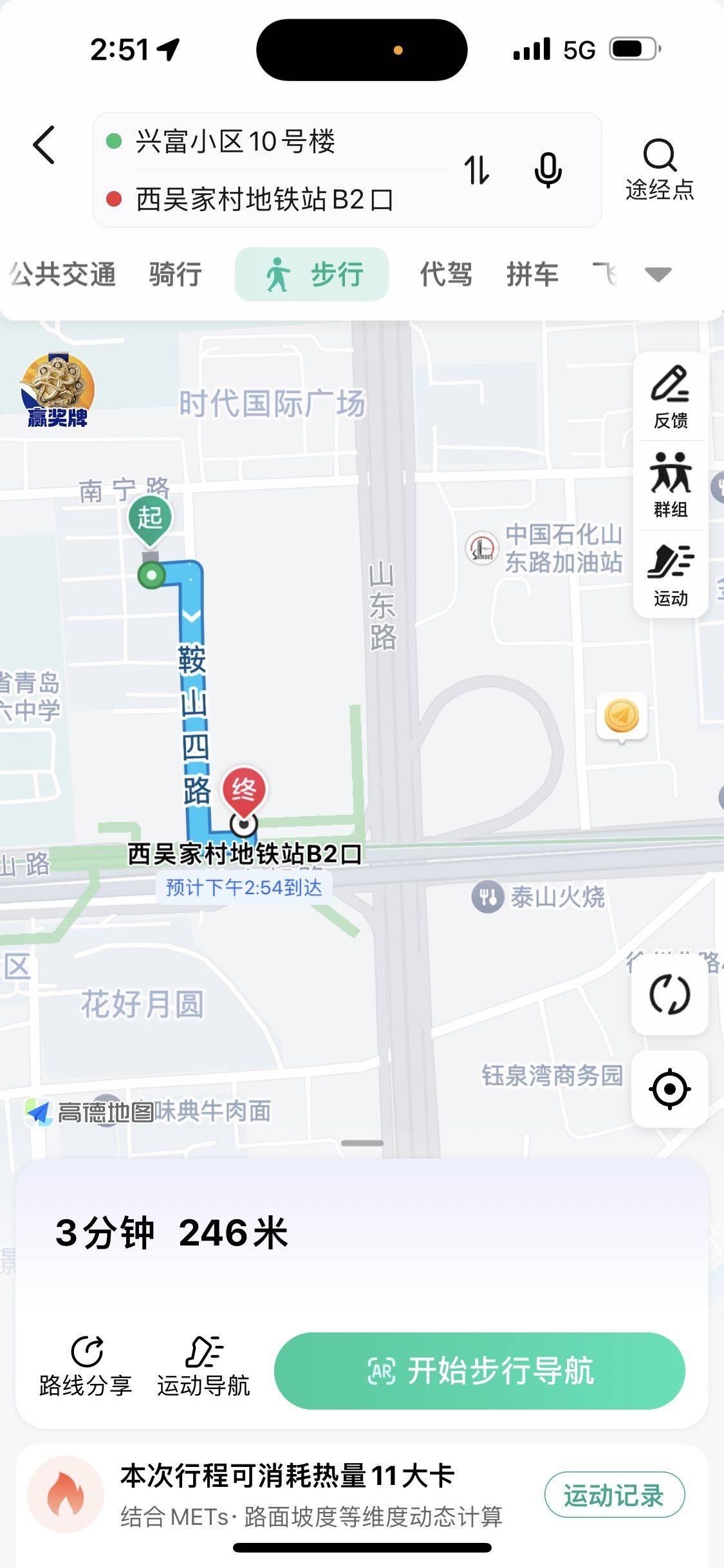724x1568 pixels.
Task: Open 运动记录 exercise records
Action: 614,1495
